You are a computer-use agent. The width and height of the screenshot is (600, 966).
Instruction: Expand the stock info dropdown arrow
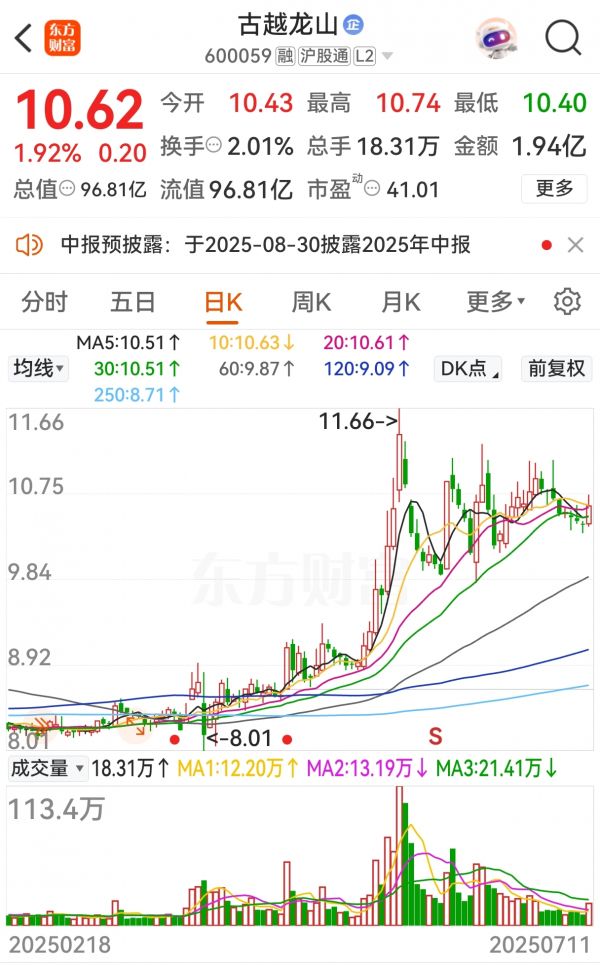pos(387,57)
